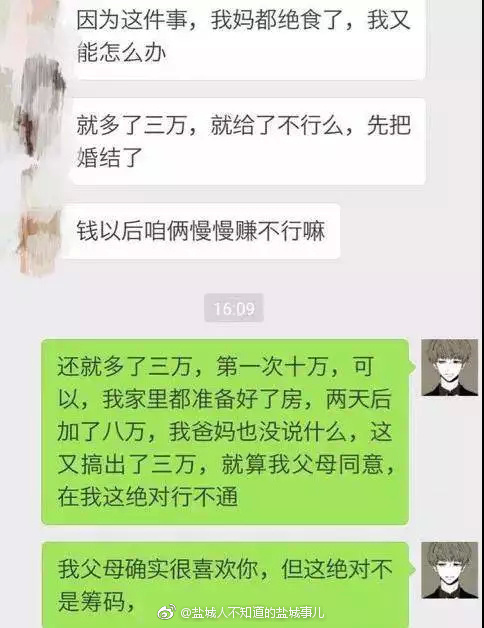The height and width of the screenshot is (628, 484).
Task: Open avatar next to the "我父母确实很喜欢你" message
Action: click(450, 570)
